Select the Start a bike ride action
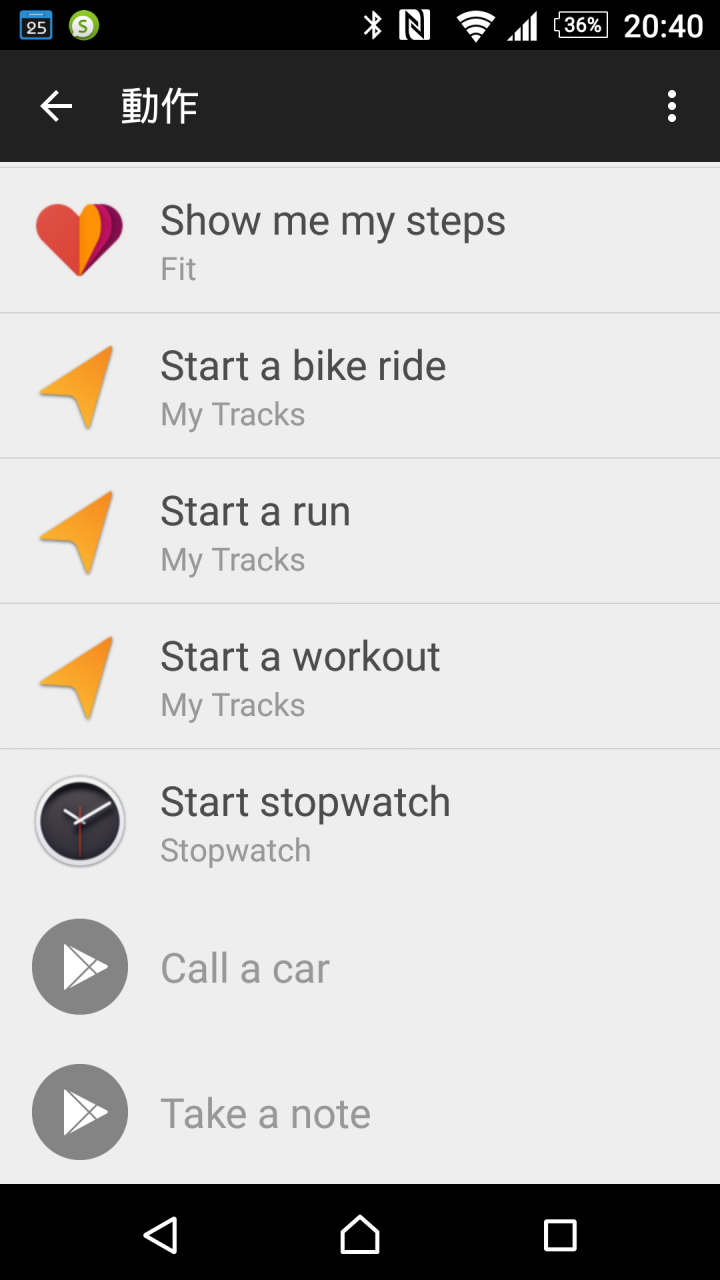 pyautogui.click(x=360, y=386)
